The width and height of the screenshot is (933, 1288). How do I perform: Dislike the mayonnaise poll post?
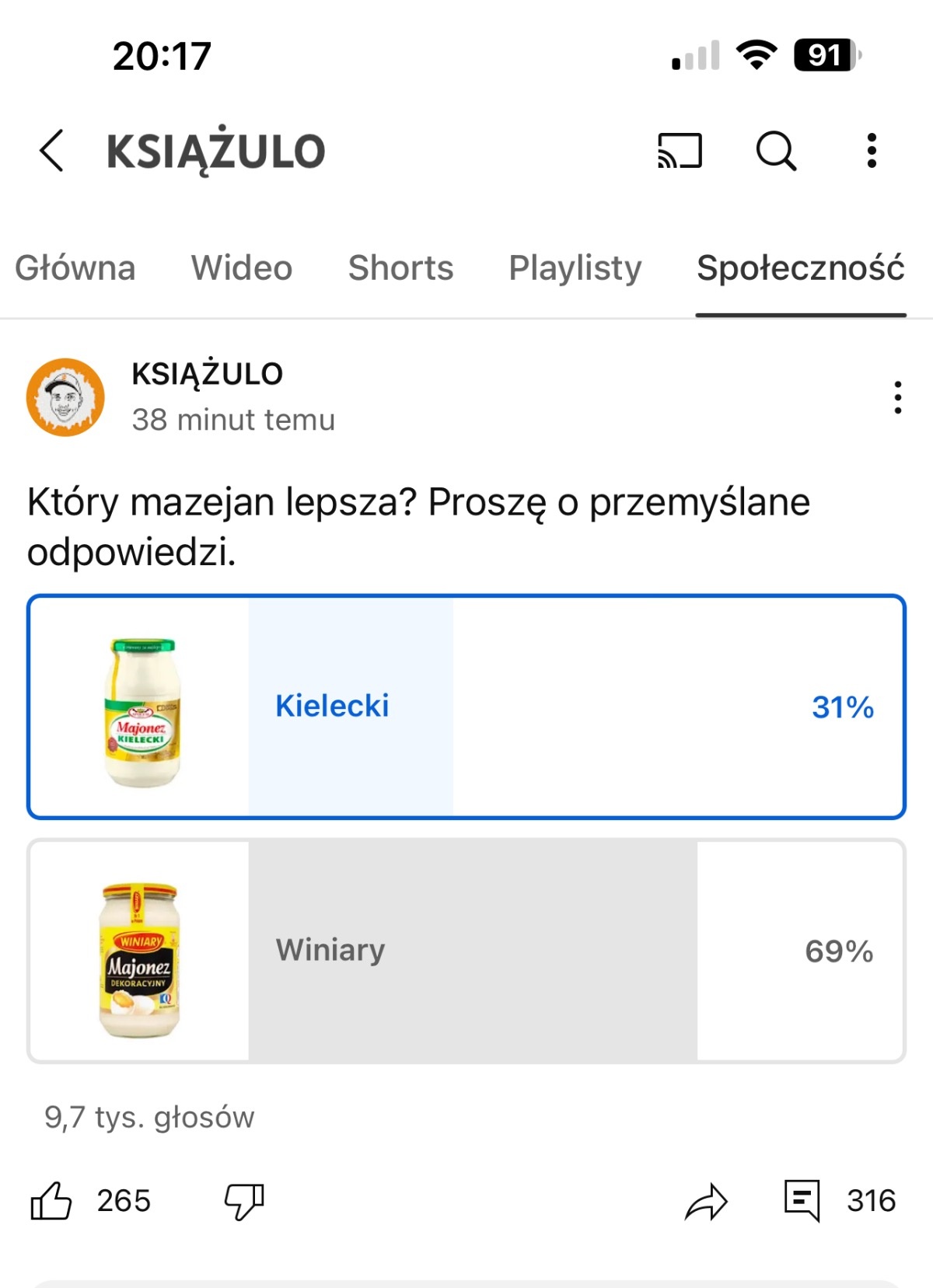[244, 1201]
